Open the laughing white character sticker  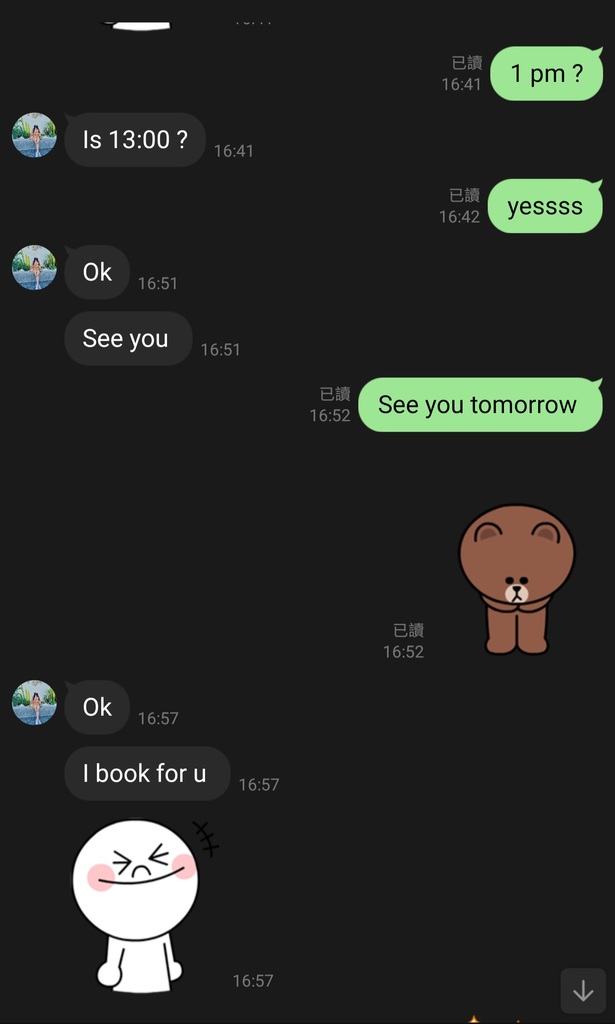point(138,905)
